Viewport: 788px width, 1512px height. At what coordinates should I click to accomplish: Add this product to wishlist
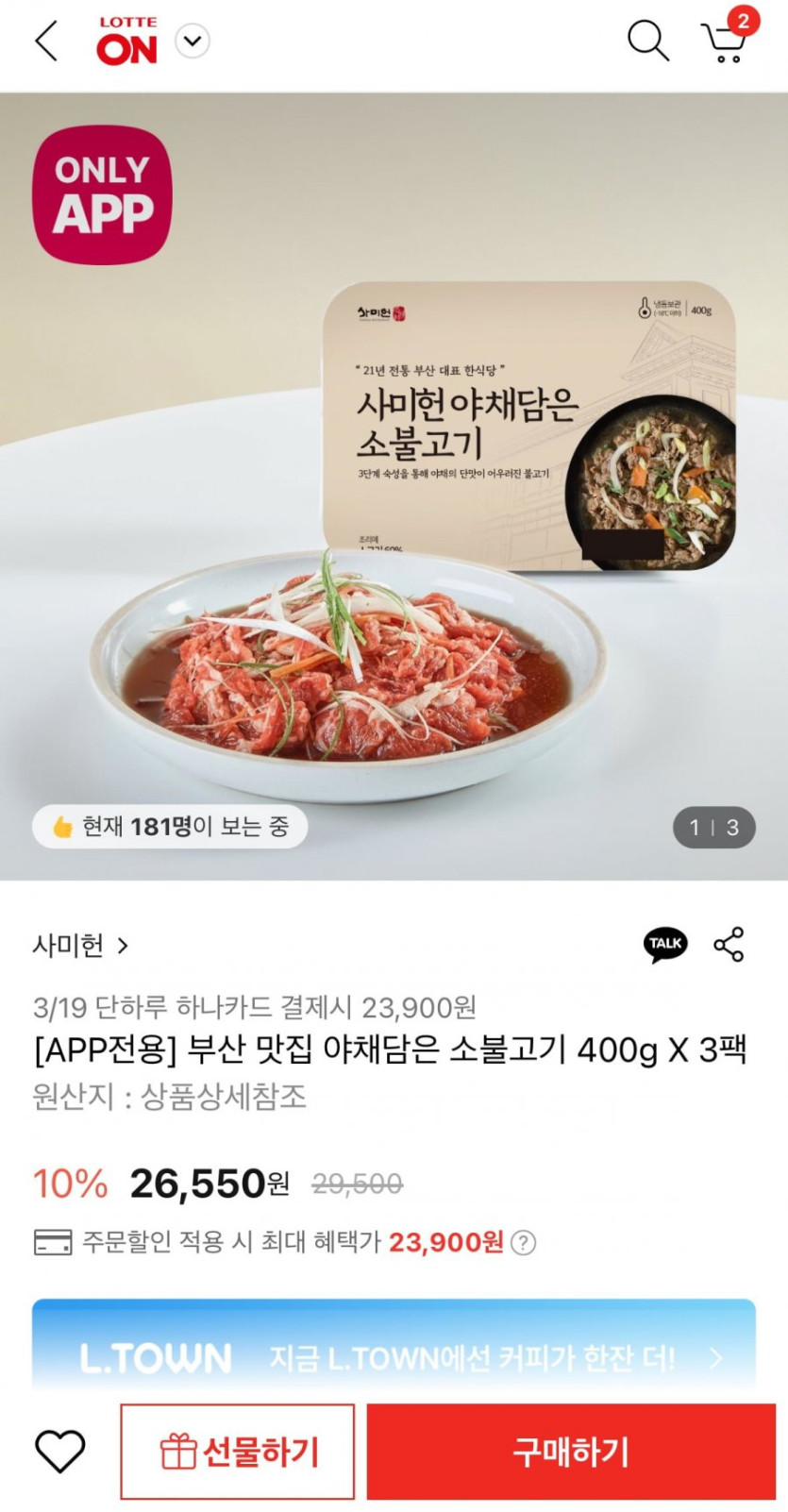(x=59, y=1451)
